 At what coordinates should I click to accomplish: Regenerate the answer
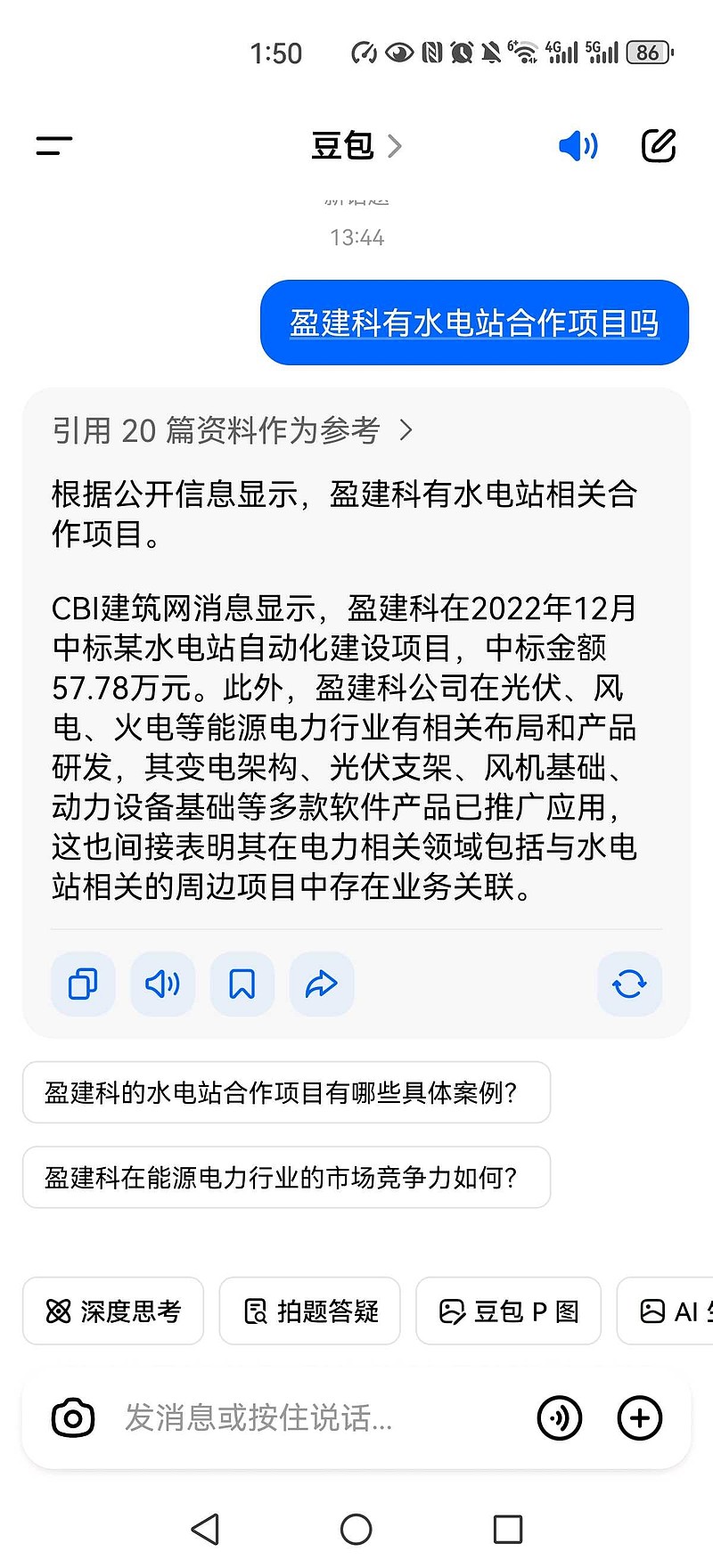[629, 984]
